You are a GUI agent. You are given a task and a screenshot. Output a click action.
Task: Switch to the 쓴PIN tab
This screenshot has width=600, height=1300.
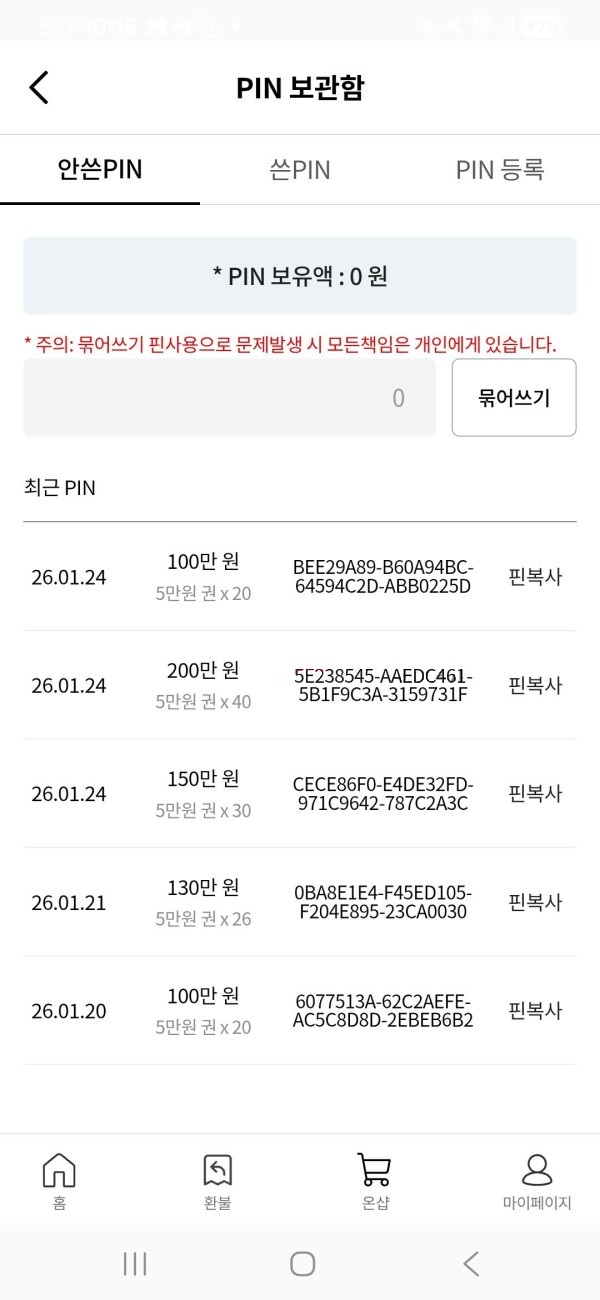300,169
